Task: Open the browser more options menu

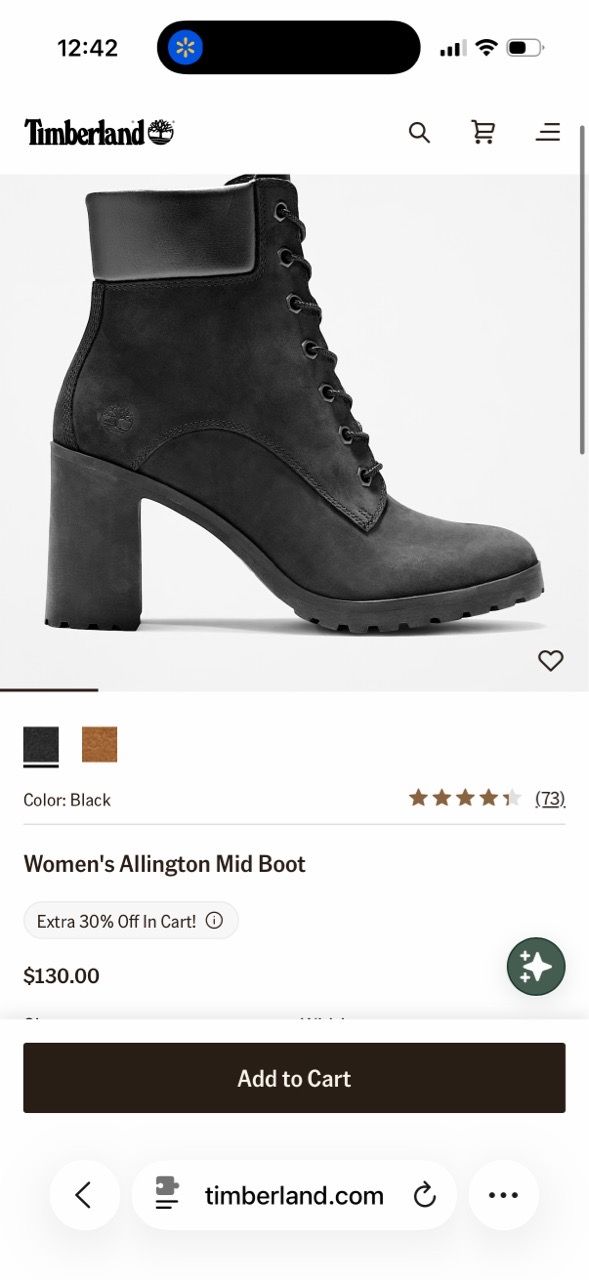Action: 504,1195
